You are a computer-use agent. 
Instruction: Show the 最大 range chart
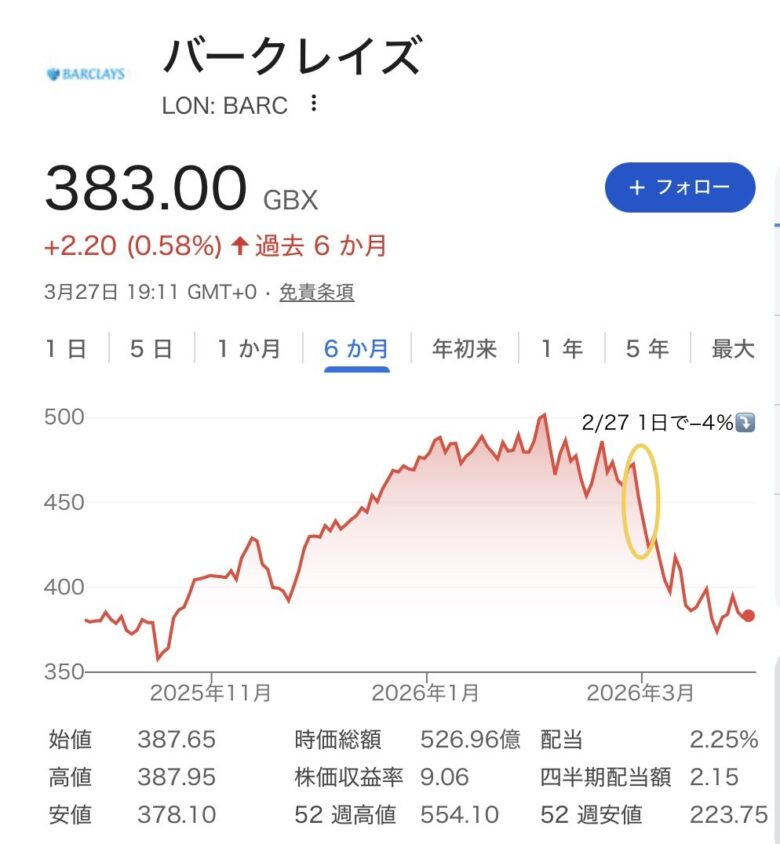[732, 349]
